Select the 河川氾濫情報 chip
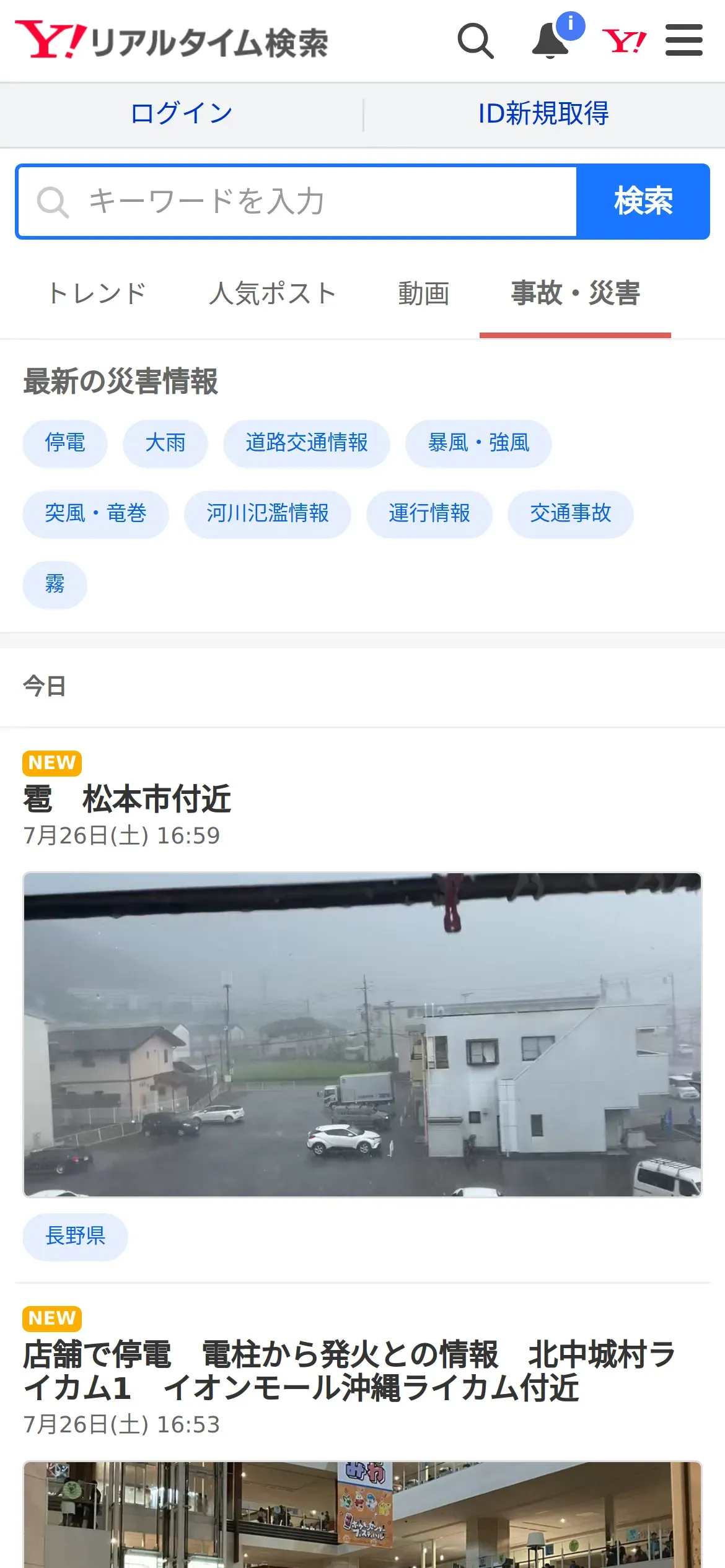725x1568 pixels. pyautogui.click(x=268, y=513)
